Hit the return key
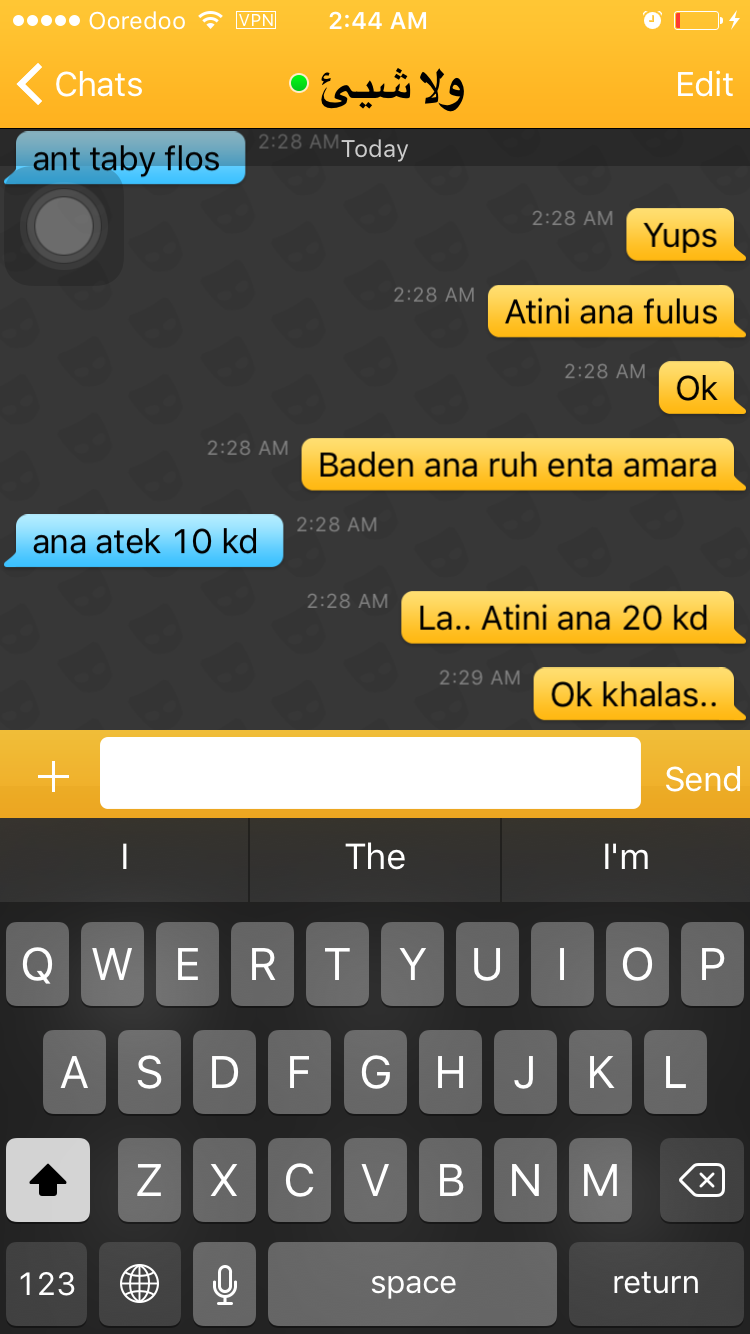 tap(655, 1283)
